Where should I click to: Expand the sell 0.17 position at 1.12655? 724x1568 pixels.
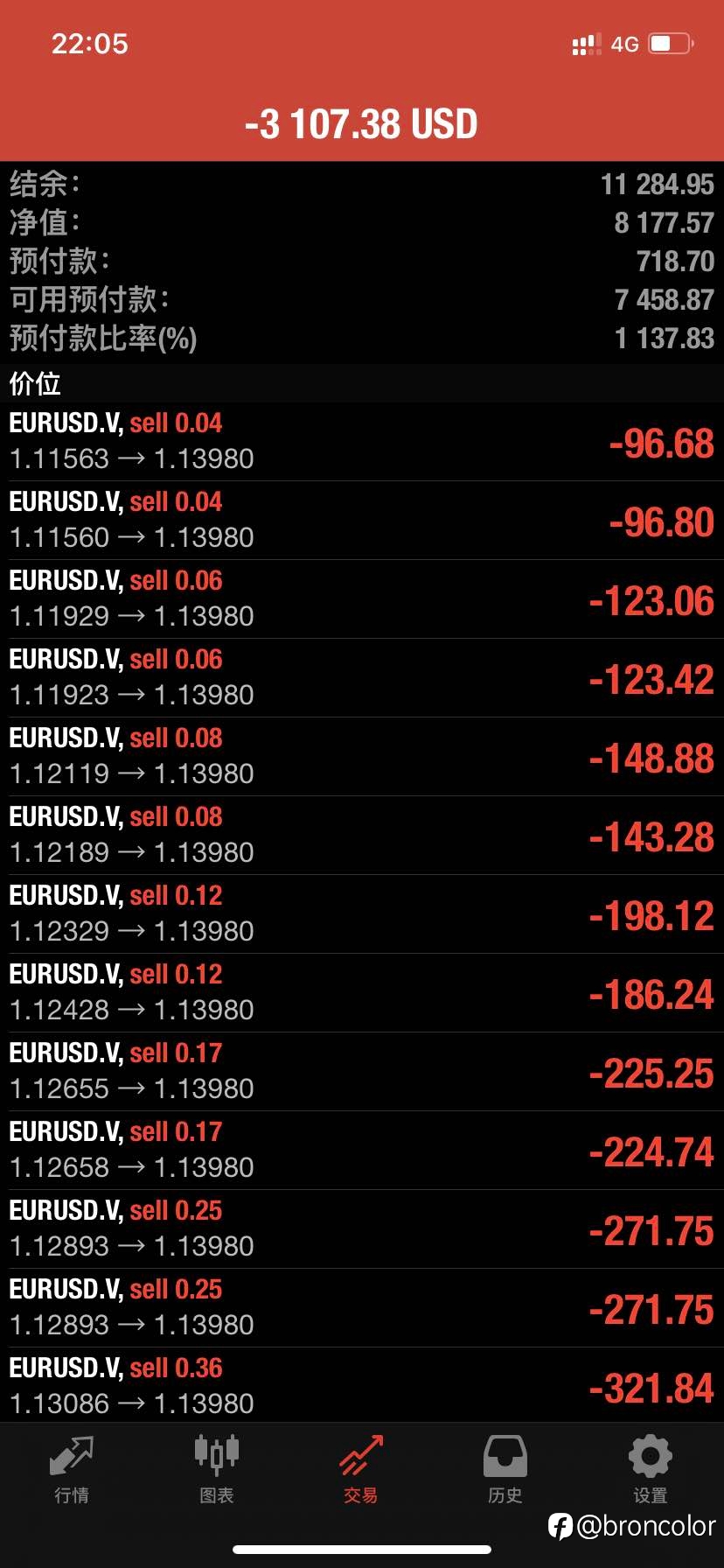(362, 1072)
